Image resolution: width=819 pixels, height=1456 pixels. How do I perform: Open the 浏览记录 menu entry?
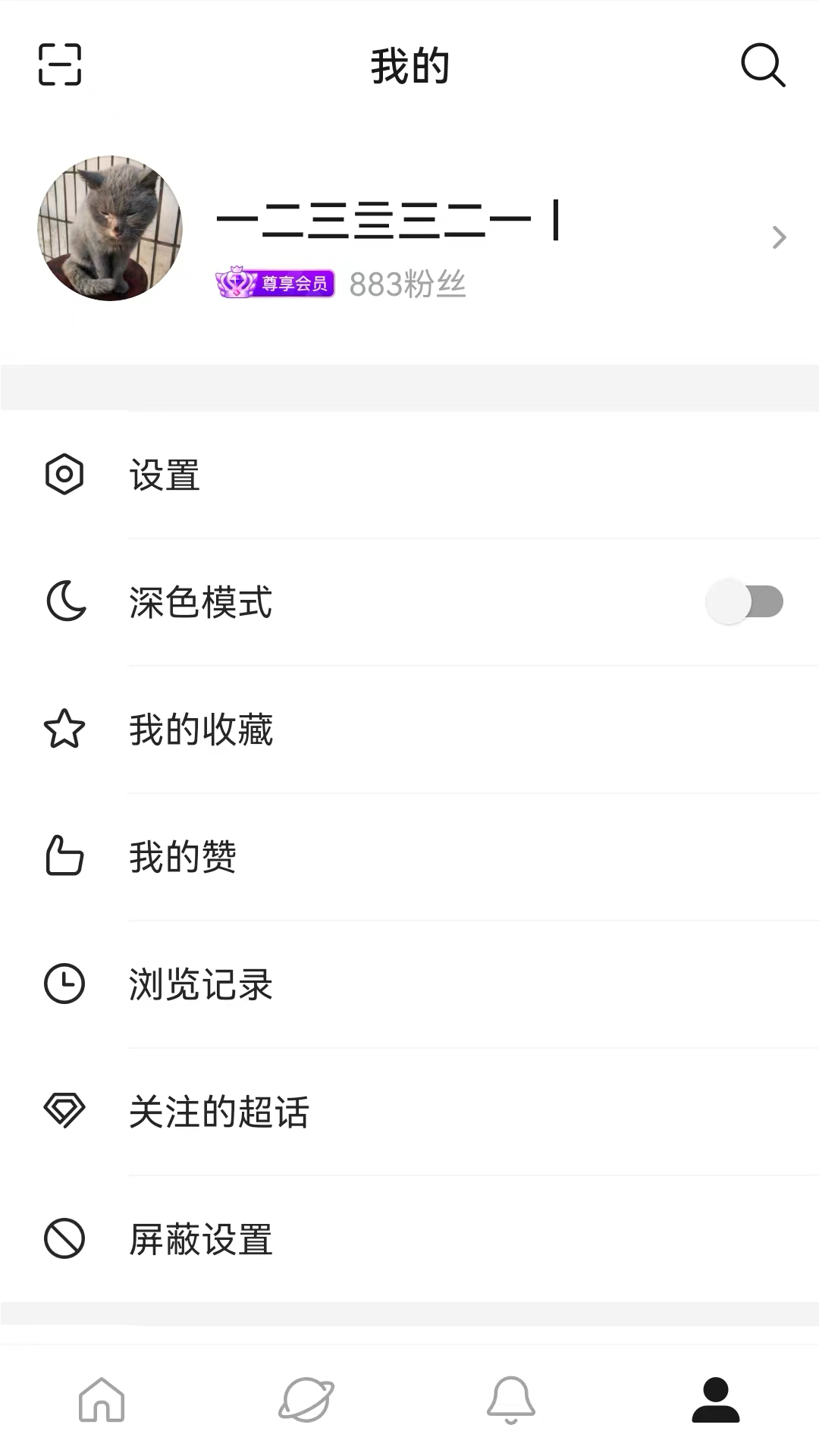coord(201,984)
